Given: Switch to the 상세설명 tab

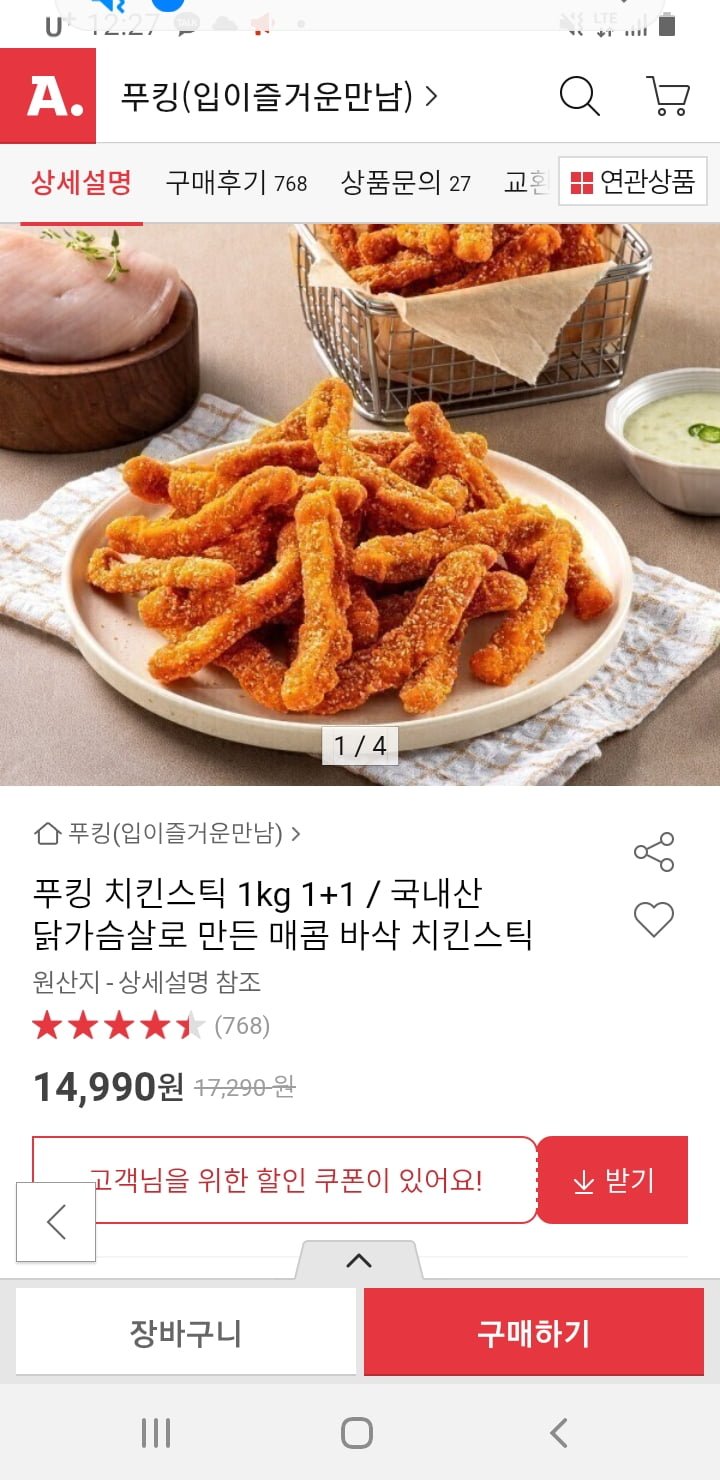Looking at the screenshot, I should [x=81, y=183].
